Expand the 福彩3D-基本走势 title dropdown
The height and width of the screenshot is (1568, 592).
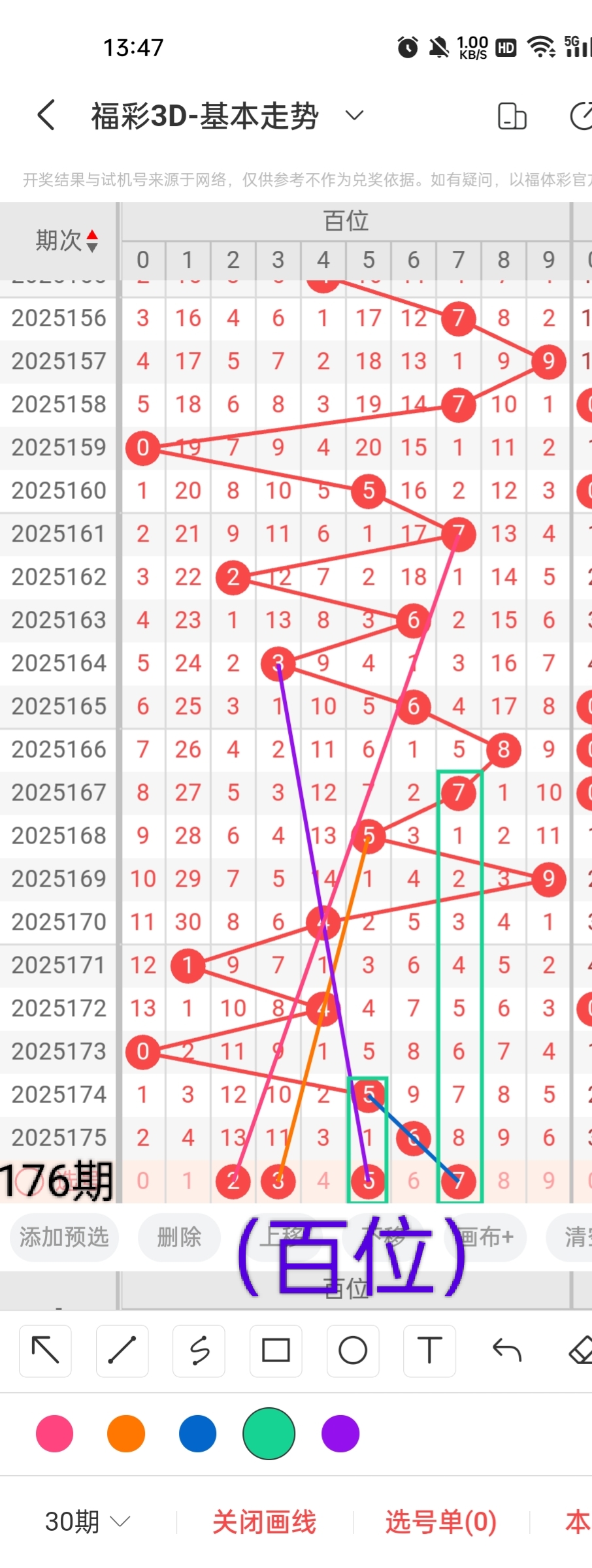coord(354,116)
